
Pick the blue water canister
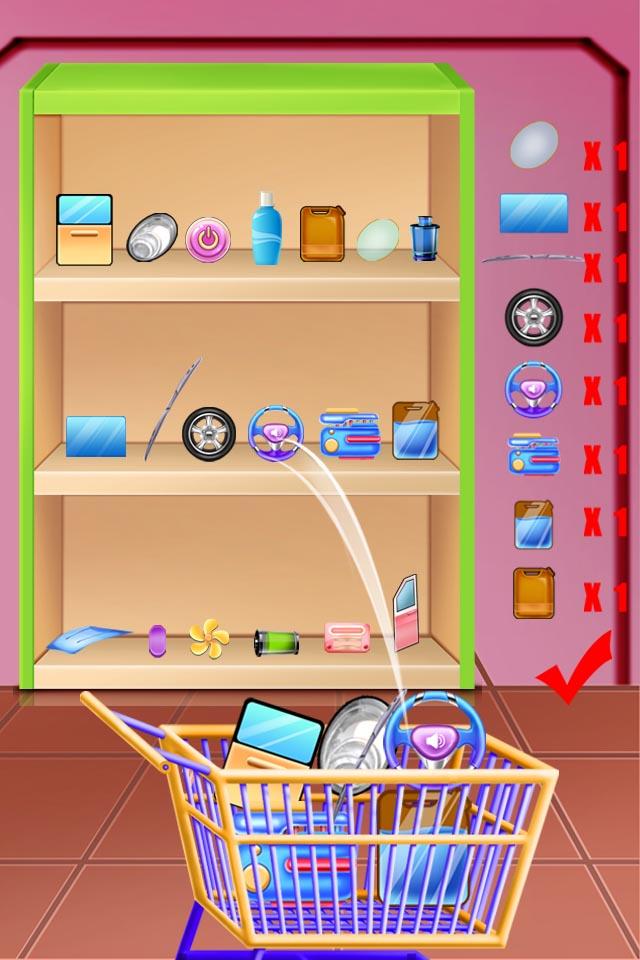tap(414, 431)
